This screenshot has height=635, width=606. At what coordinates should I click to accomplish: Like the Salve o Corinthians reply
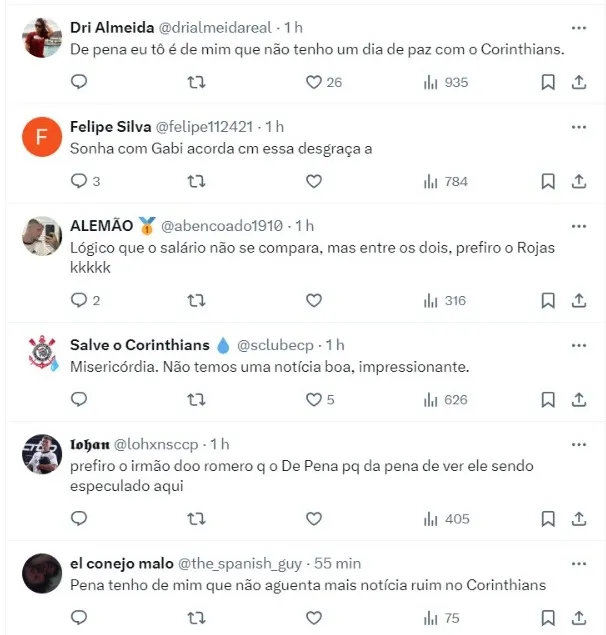pos(313,400)
